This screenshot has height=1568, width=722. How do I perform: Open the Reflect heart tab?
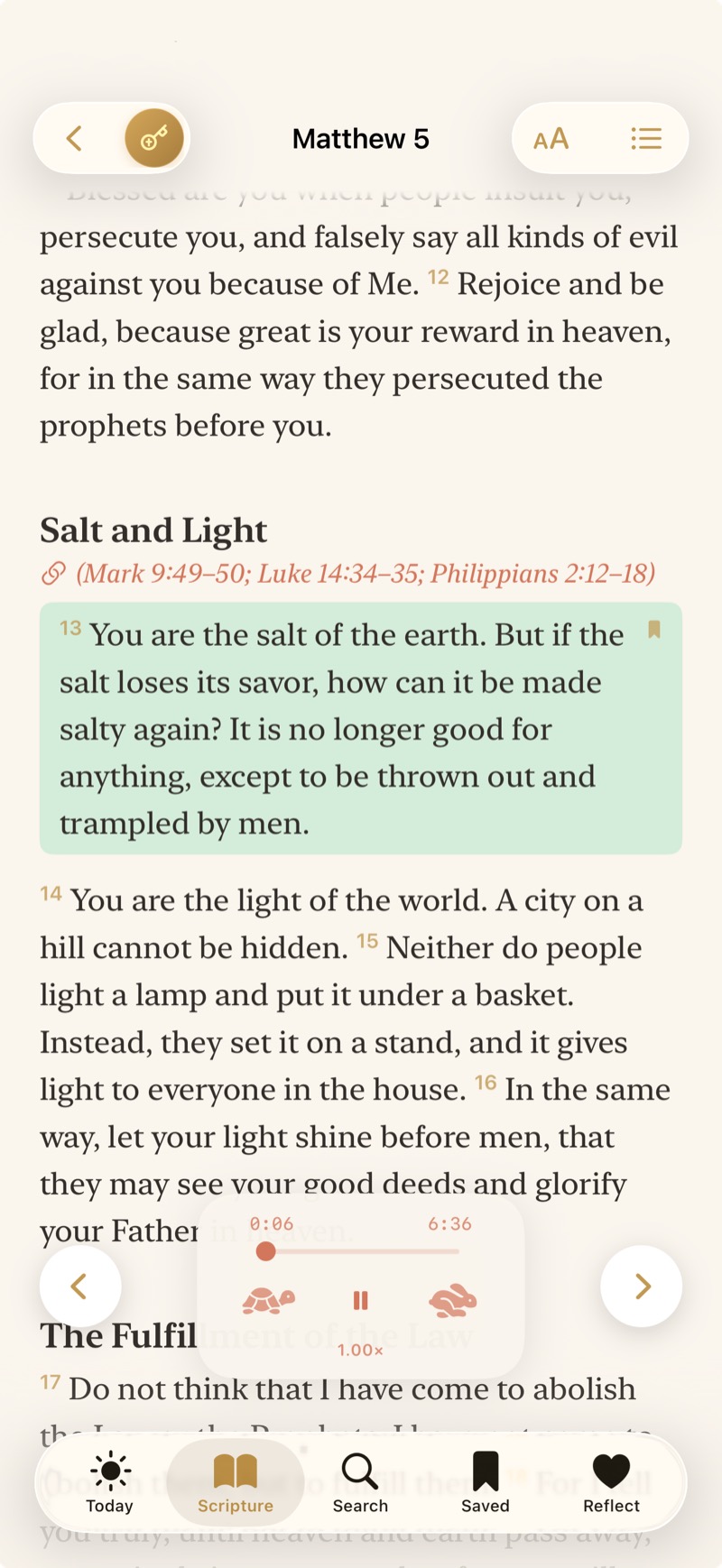pyautogui.click(x=611, y=1480)
